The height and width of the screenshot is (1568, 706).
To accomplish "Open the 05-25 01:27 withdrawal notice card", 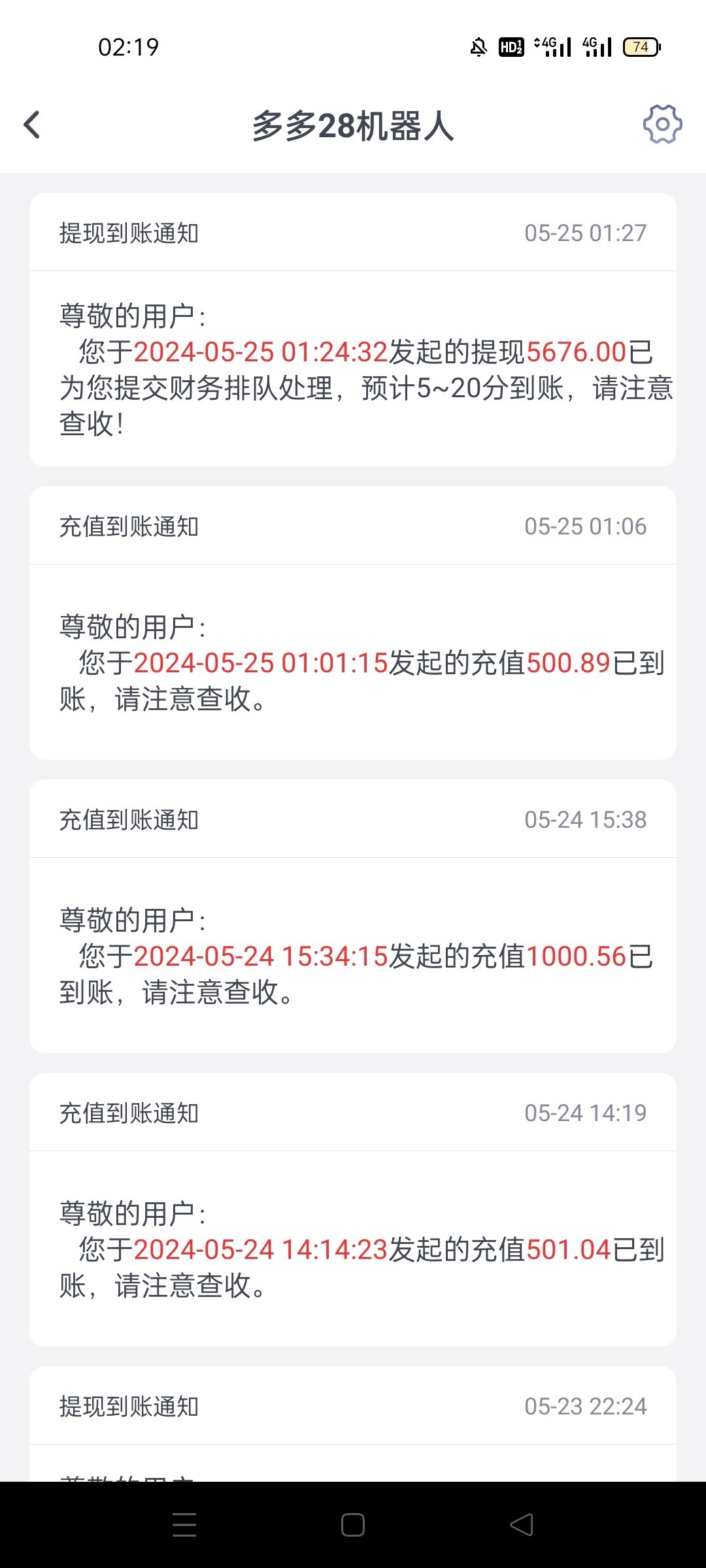I will [x=353, y=329].
